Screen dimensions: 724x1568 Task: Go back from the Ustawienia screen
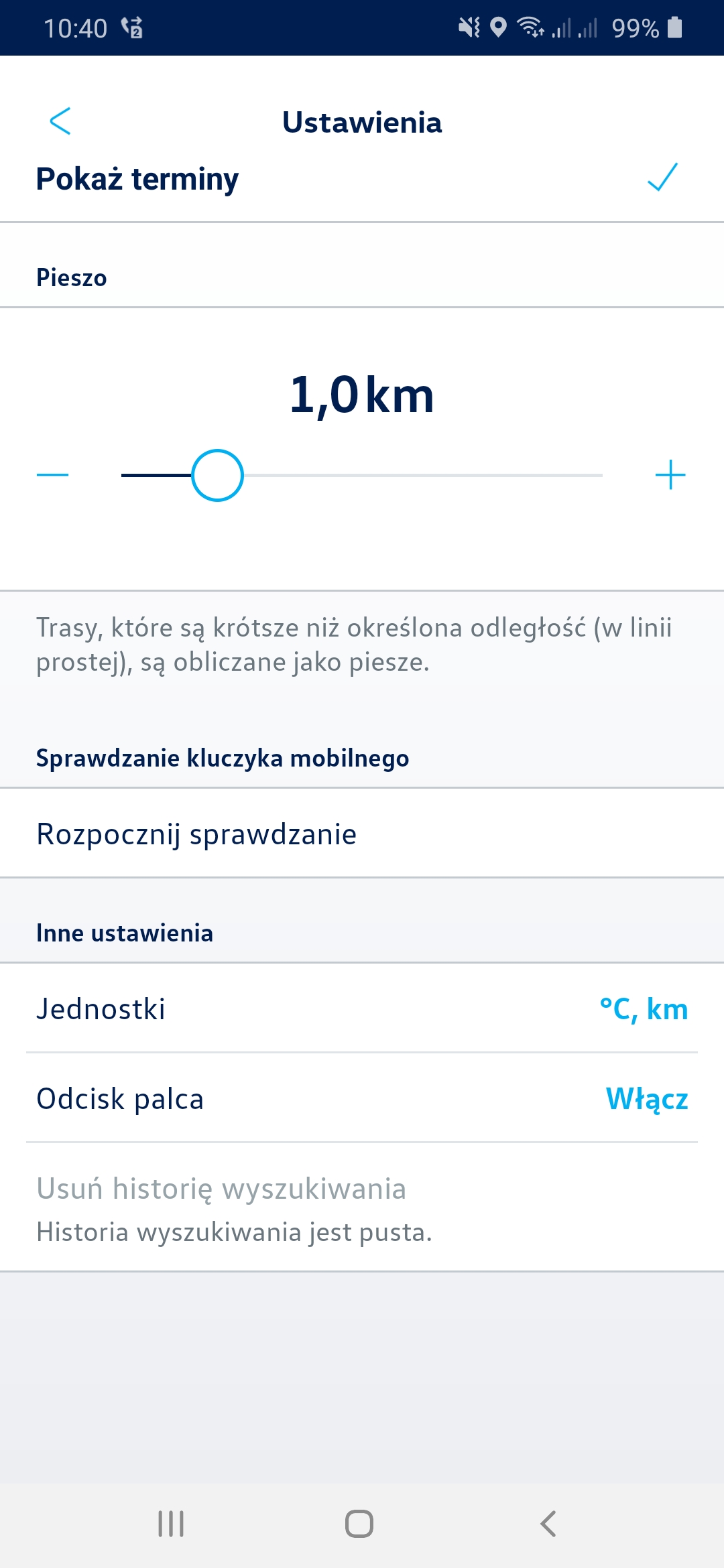[x=60, y=121]
